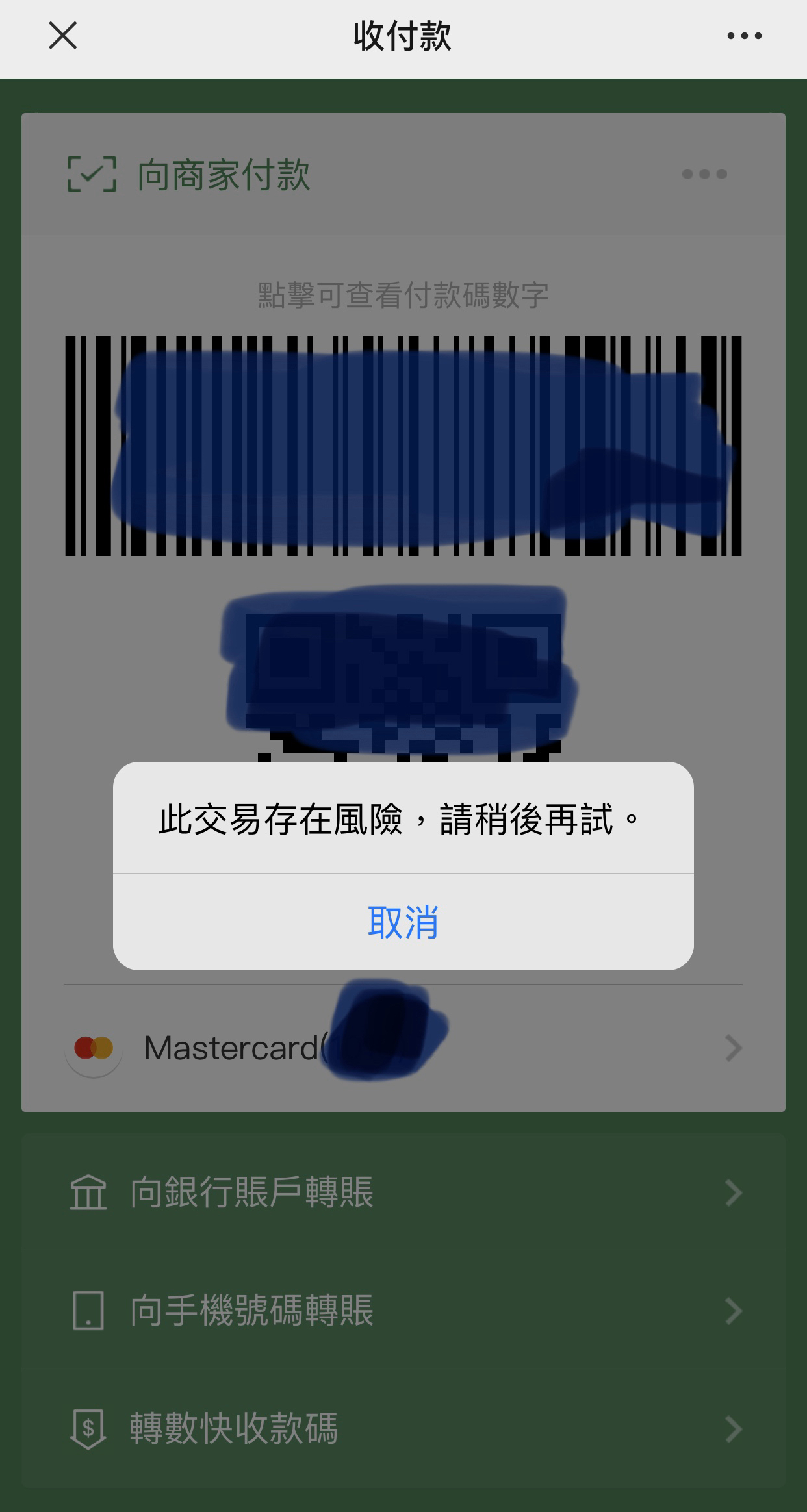
Task: Select the 收付款 title at screen top
Action: [403, 37]
